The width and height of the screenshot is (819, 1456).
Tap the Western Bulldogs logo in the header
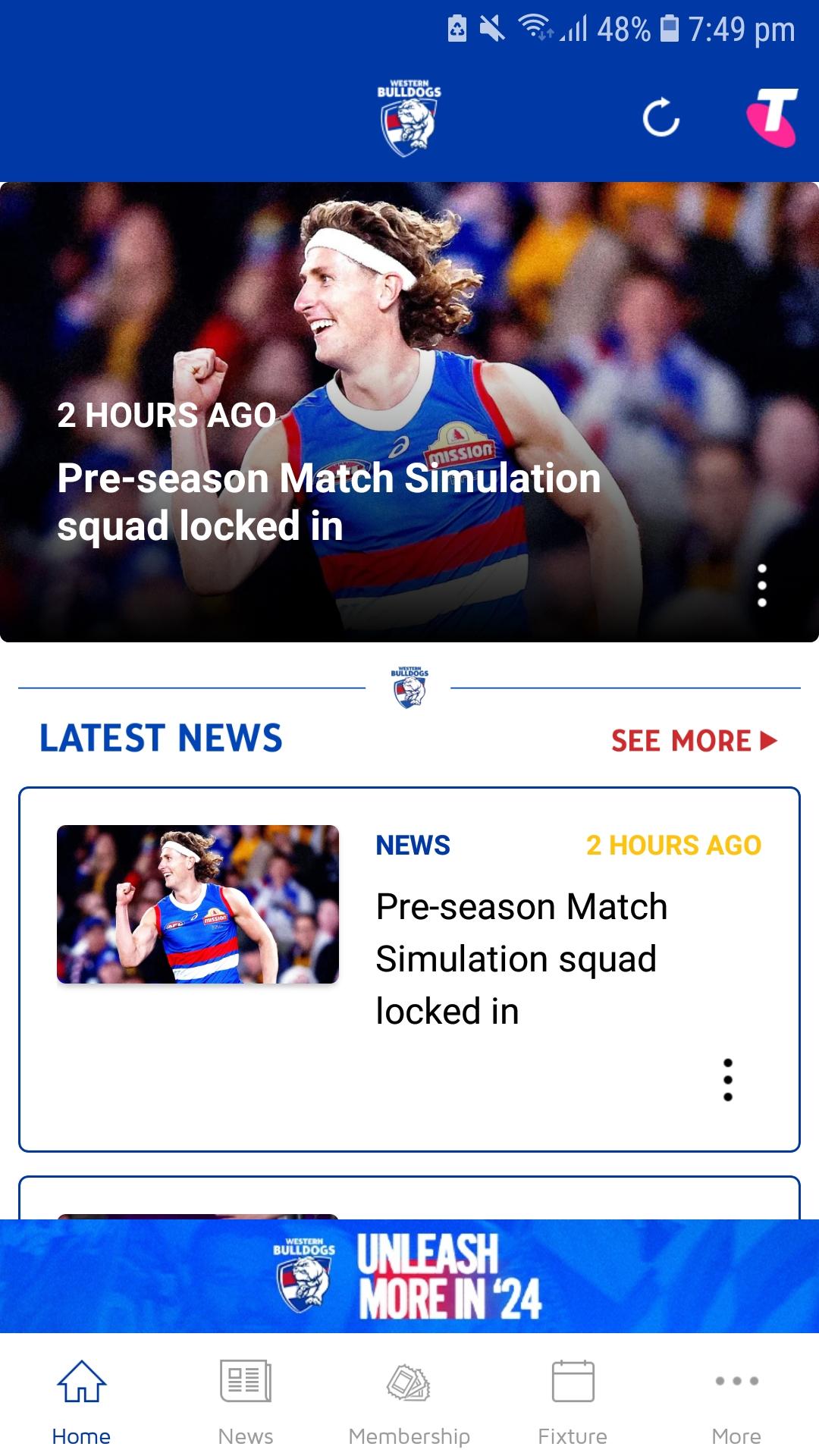[x=409, y=115]
